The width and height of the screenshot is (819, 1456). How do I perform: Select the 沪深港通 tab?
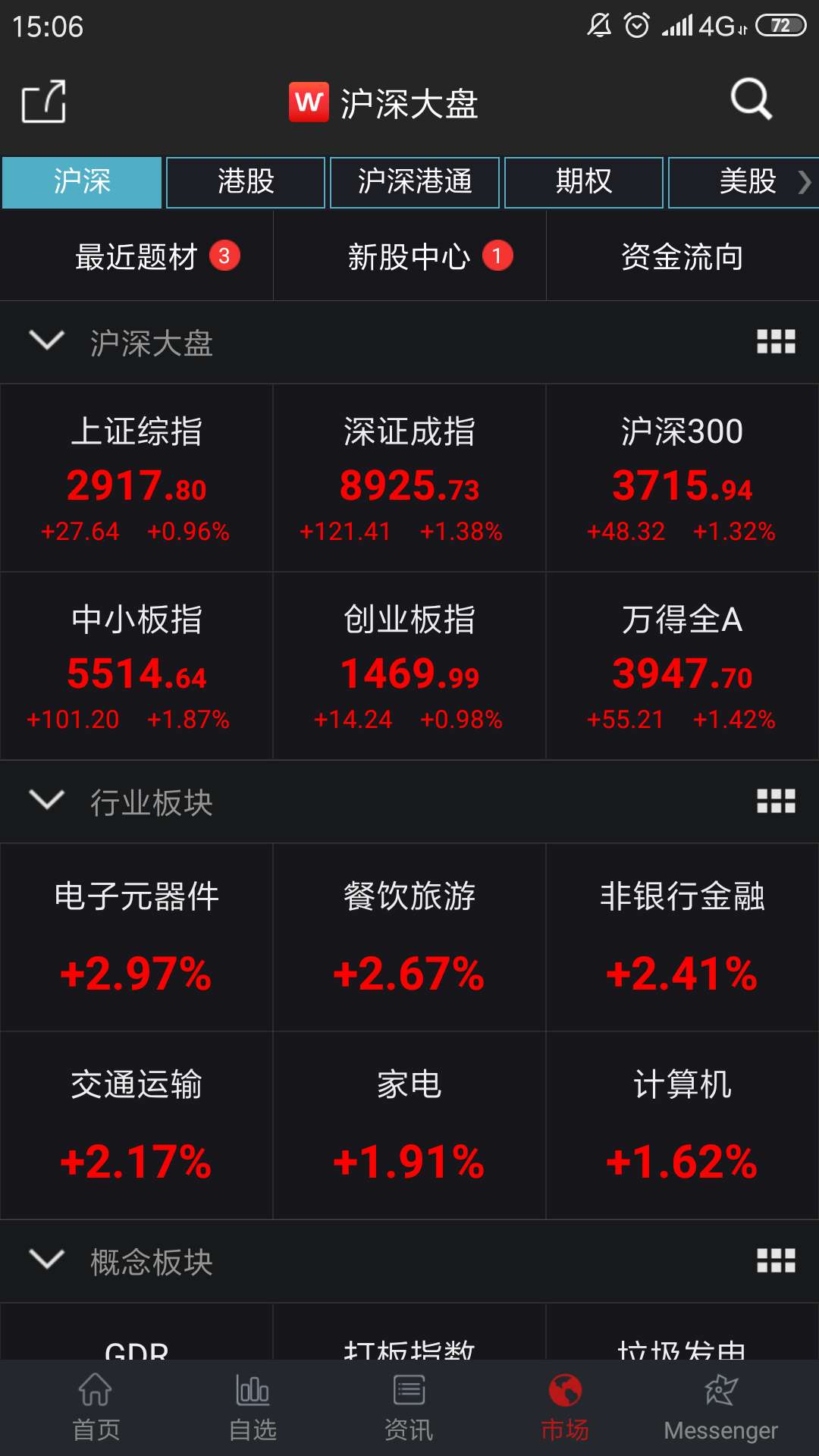coord(415,182)
